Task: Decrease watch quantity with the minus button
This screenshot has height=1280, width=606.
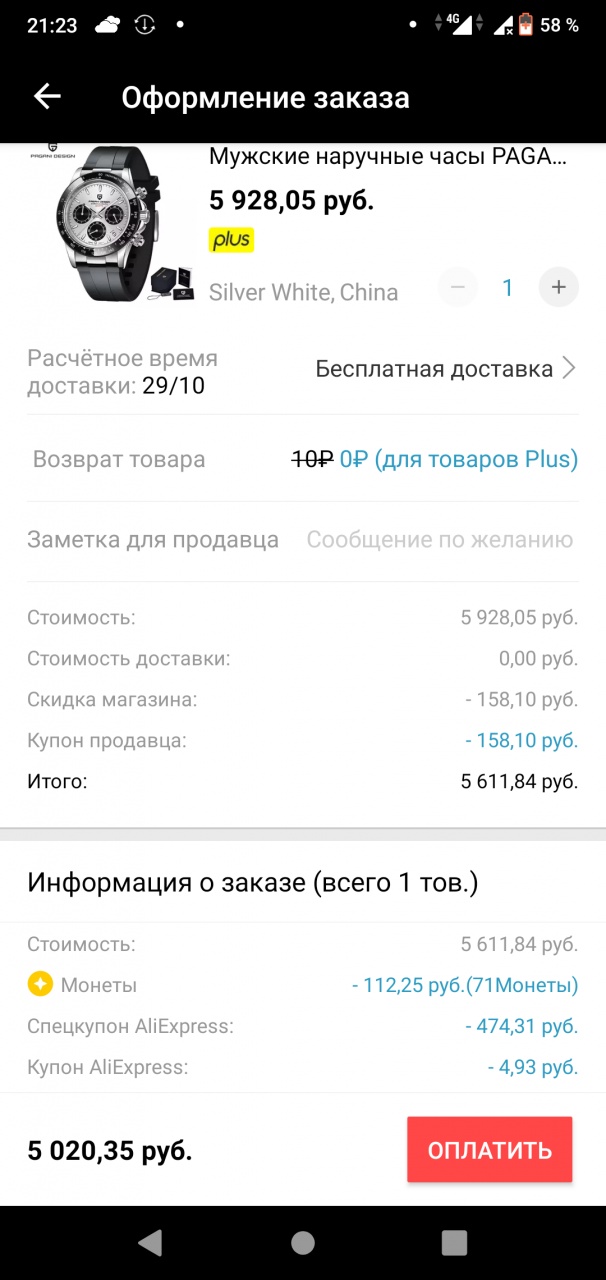Action: [x=458, y=288]
